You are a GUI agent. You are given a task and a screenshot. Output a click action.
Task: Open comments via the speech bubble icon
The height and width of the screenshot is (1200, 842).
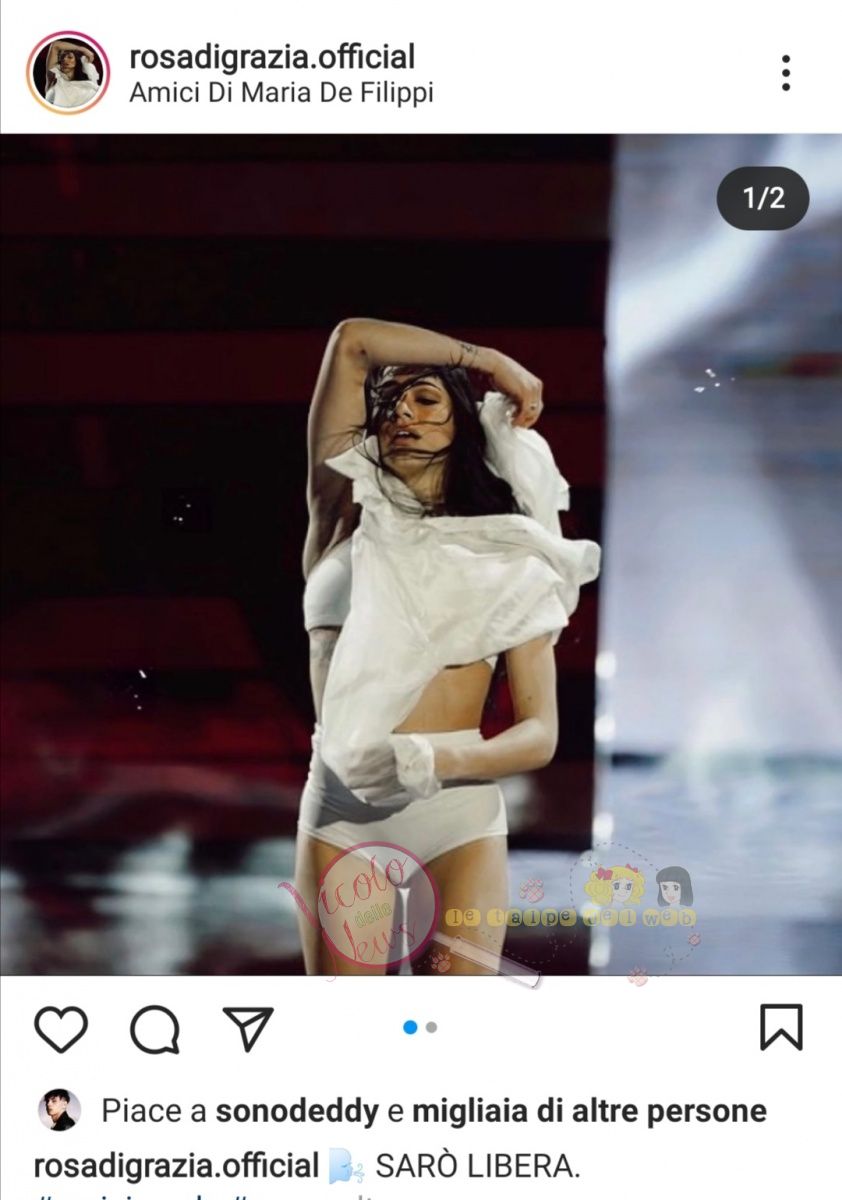155,1028
